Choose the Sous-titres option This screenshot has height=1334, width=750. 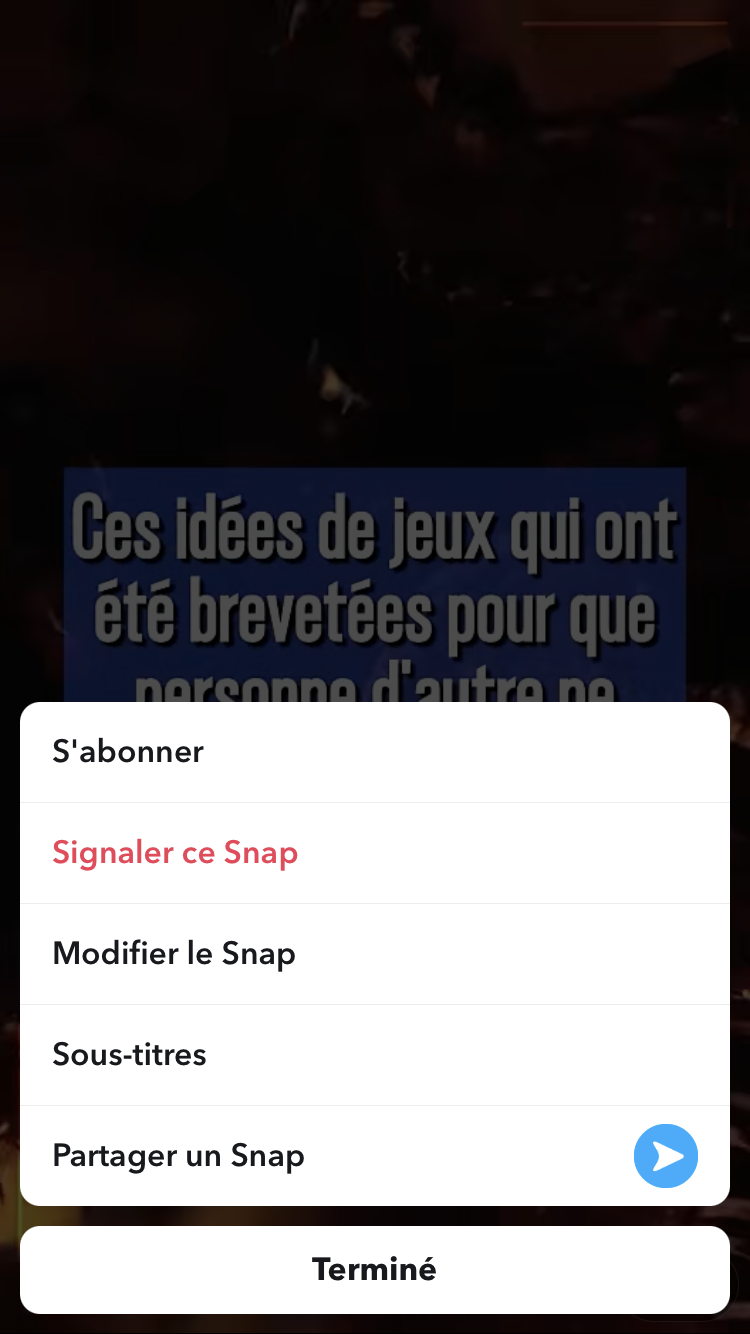click(x=375, y=1055)
